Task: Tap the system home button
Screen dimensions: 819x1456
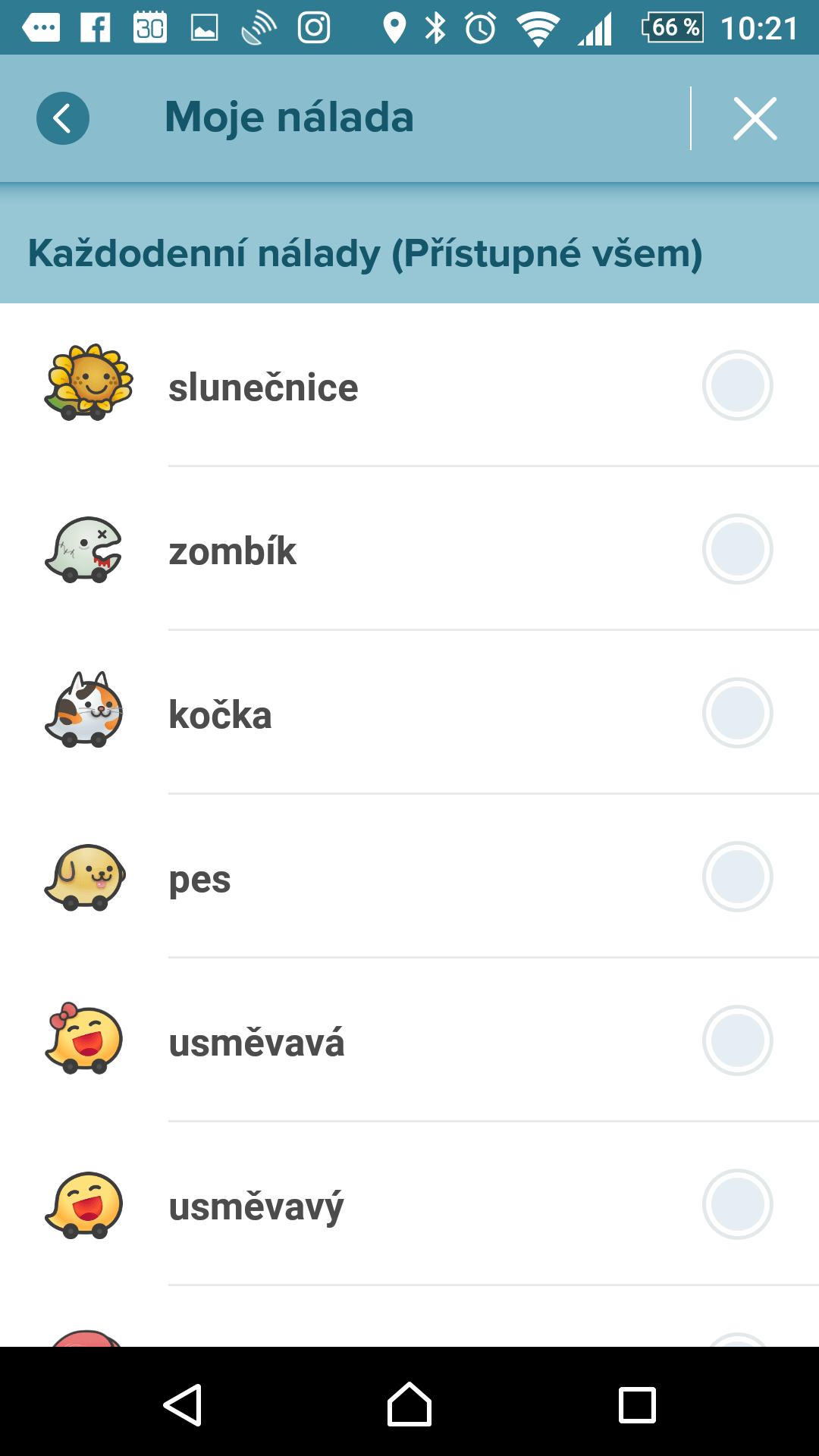Action: pos(409,1404)
